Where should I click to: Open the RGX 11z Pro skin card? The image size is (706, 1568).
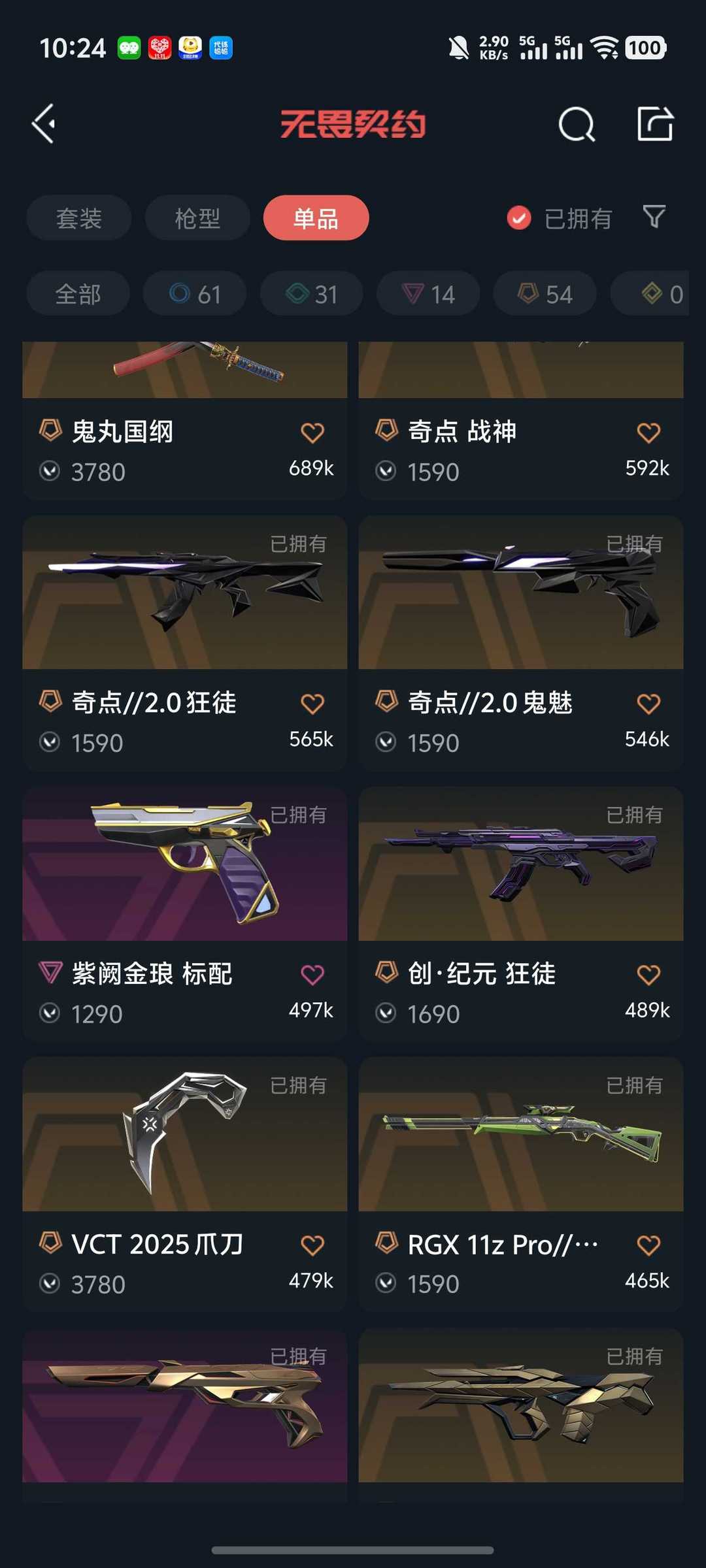coord(520,1137)
